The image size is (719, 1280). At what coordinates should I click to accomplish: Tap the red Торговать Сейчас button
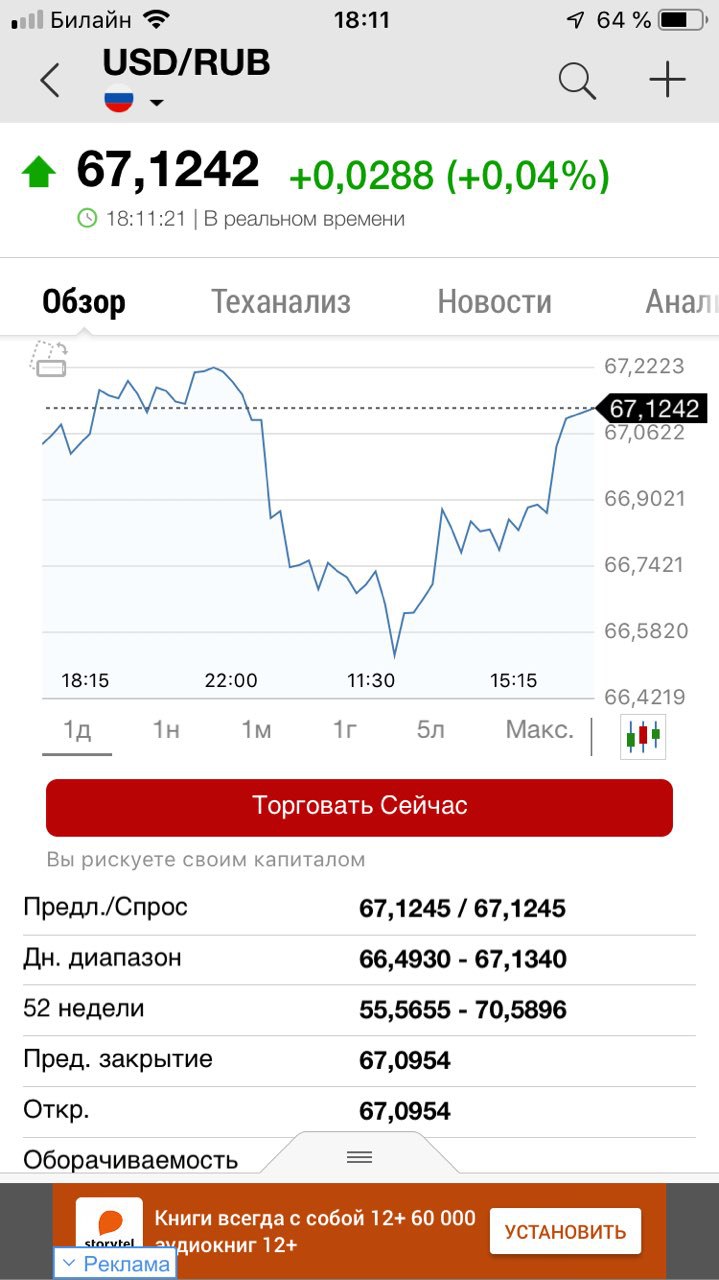coord(359,807)
